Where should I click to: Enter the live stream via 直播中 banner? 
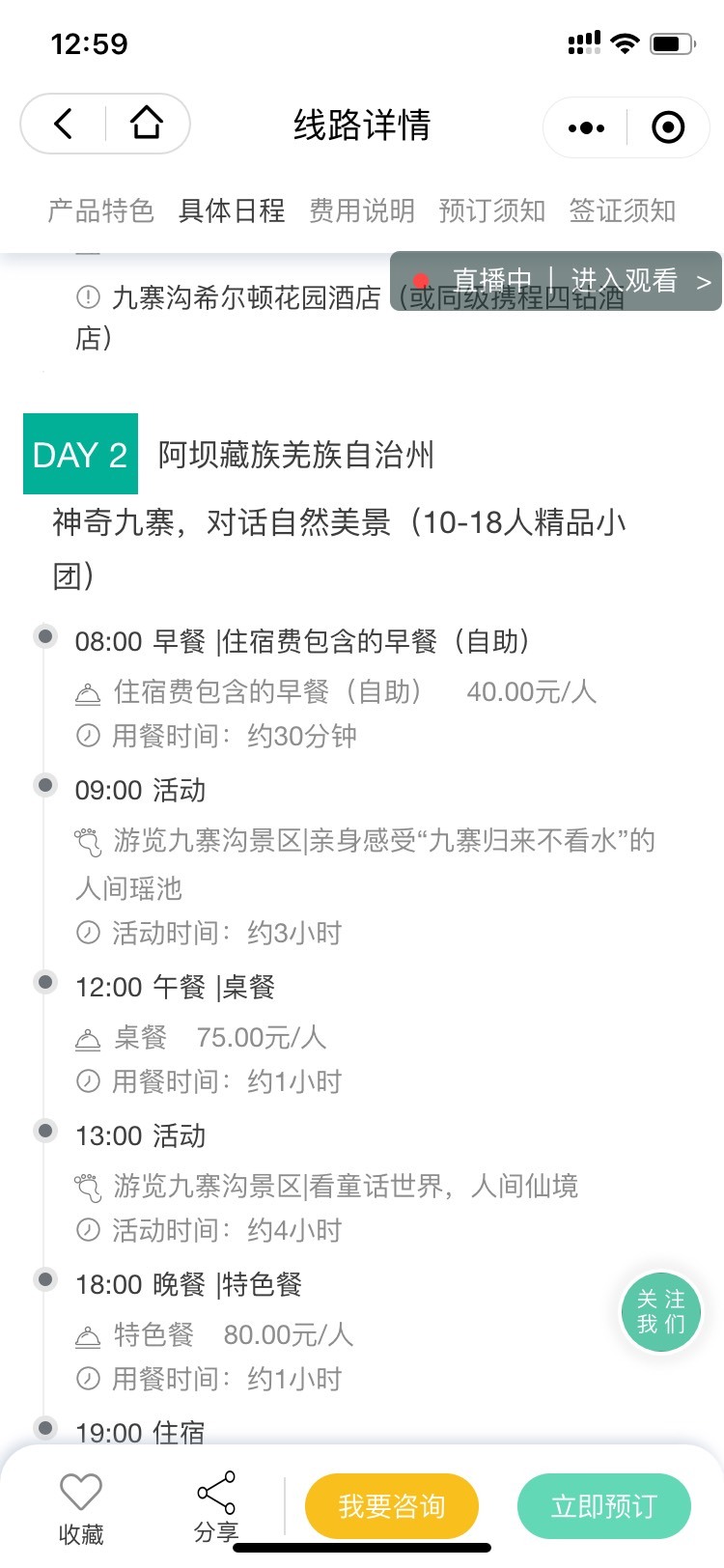(x=556, y=281)
